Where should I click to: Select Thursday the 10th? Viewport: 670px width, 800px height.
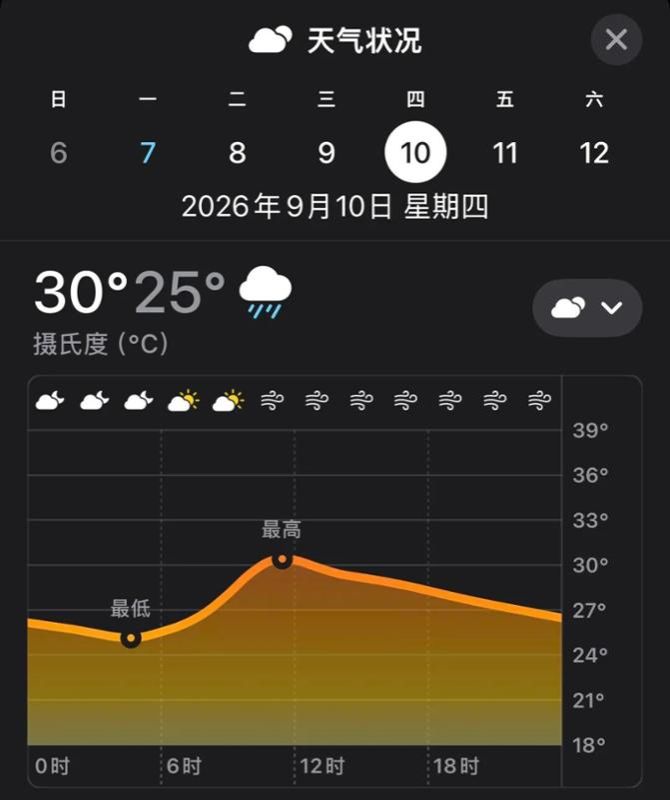(x=415, y=153)
